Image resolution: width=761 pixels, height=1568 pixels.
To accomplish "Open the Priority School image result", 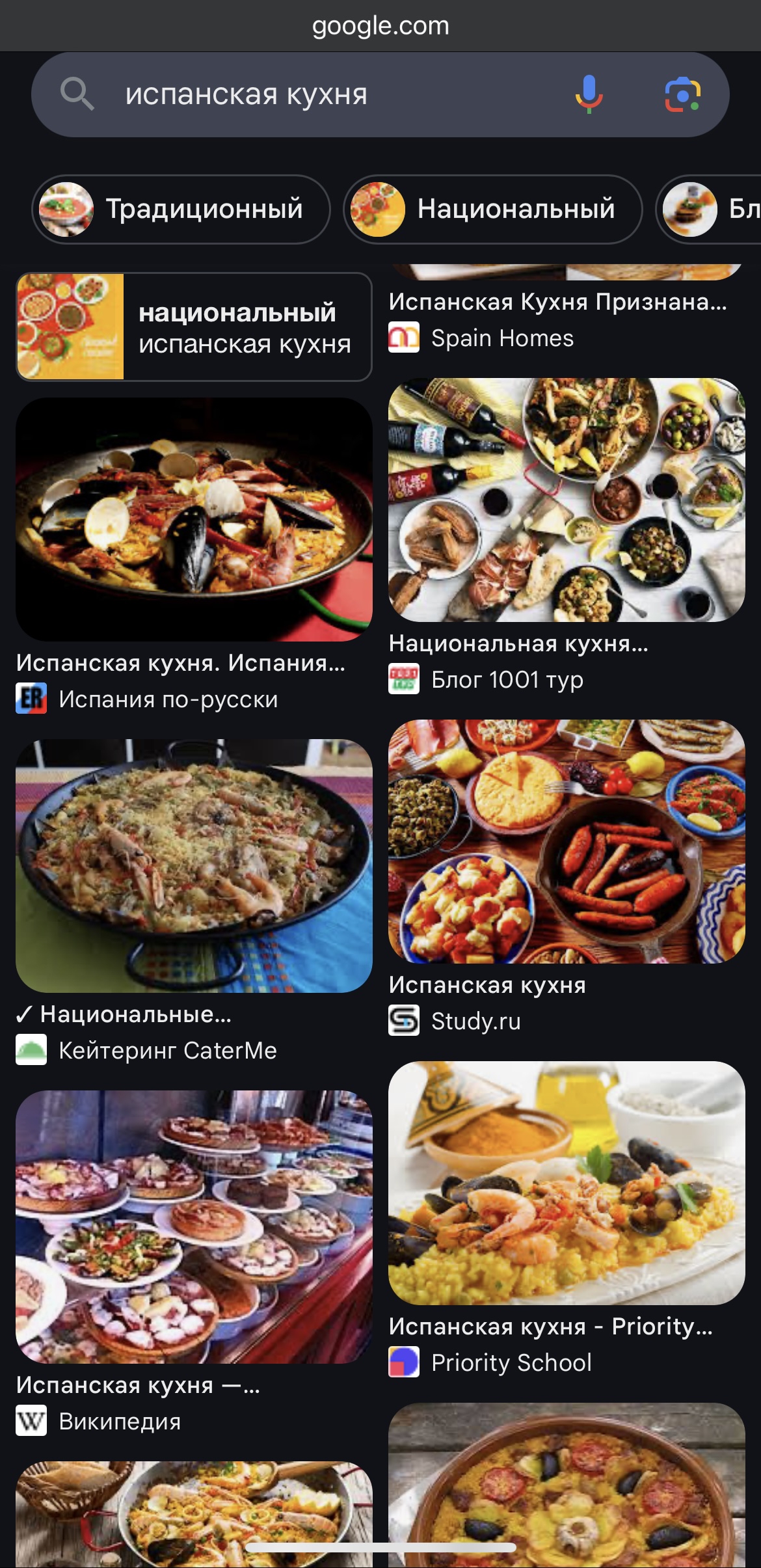I will coord(566,1183).
